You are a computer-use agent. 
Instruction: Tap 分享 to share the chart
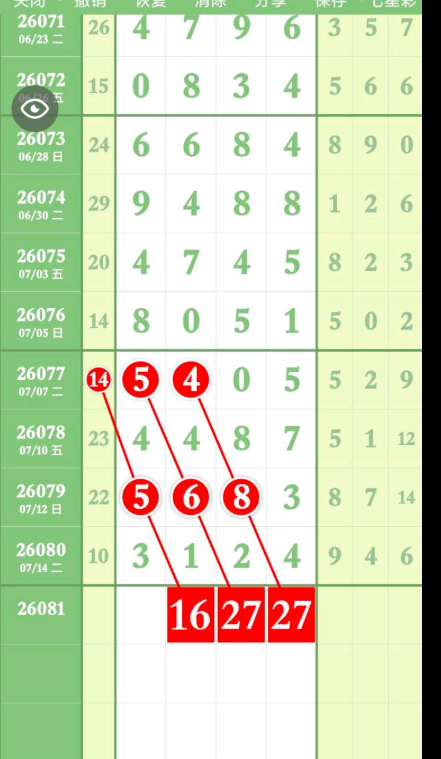click(271, 3)
